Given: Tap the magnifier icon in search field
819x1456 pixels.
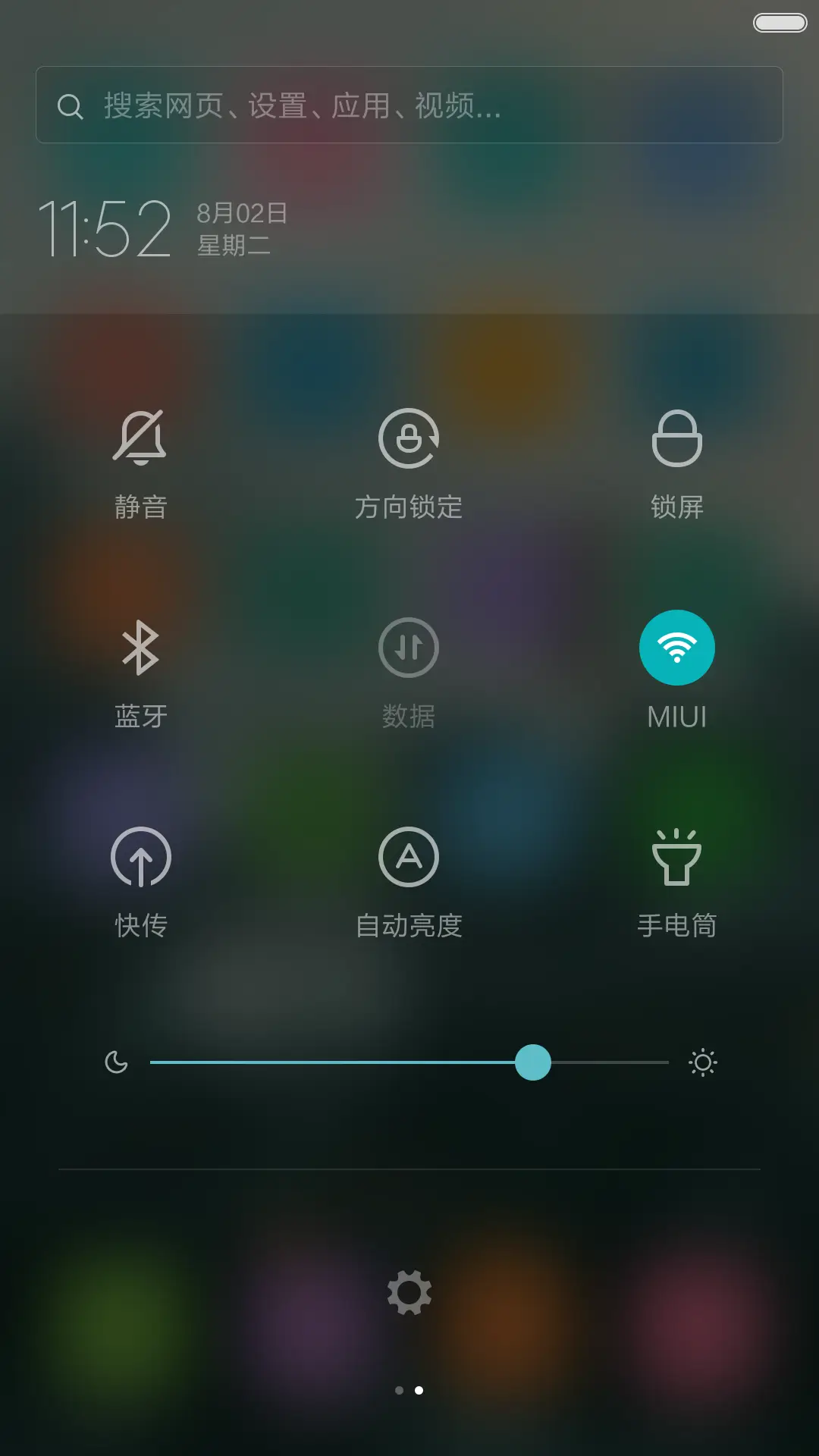Looking at the screenshot, I should click(x=71, y=105).
